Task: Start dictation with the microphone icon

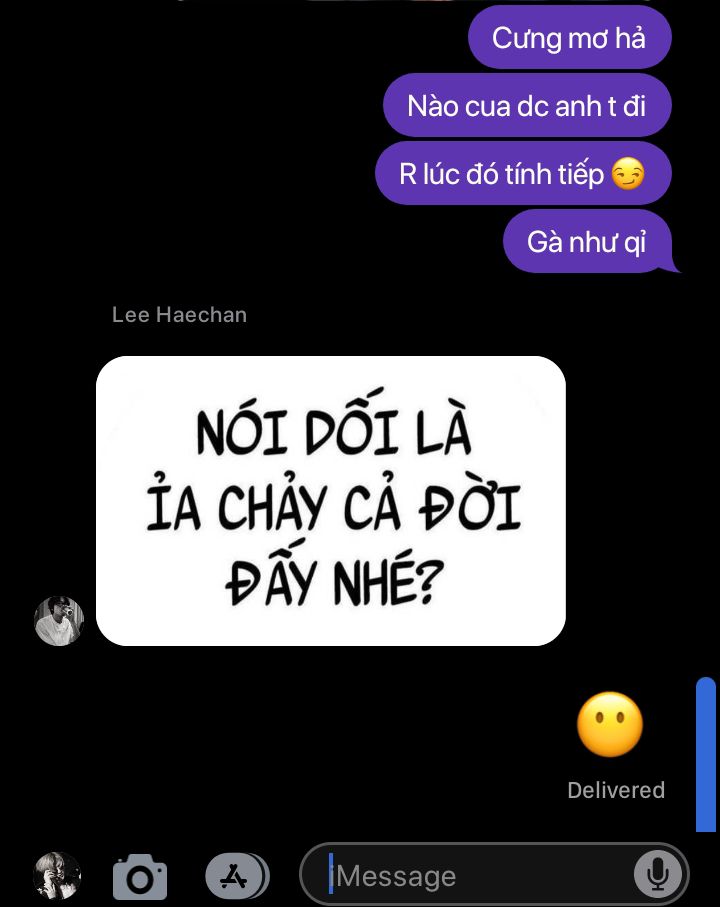Action: click(x=657, y=876)
